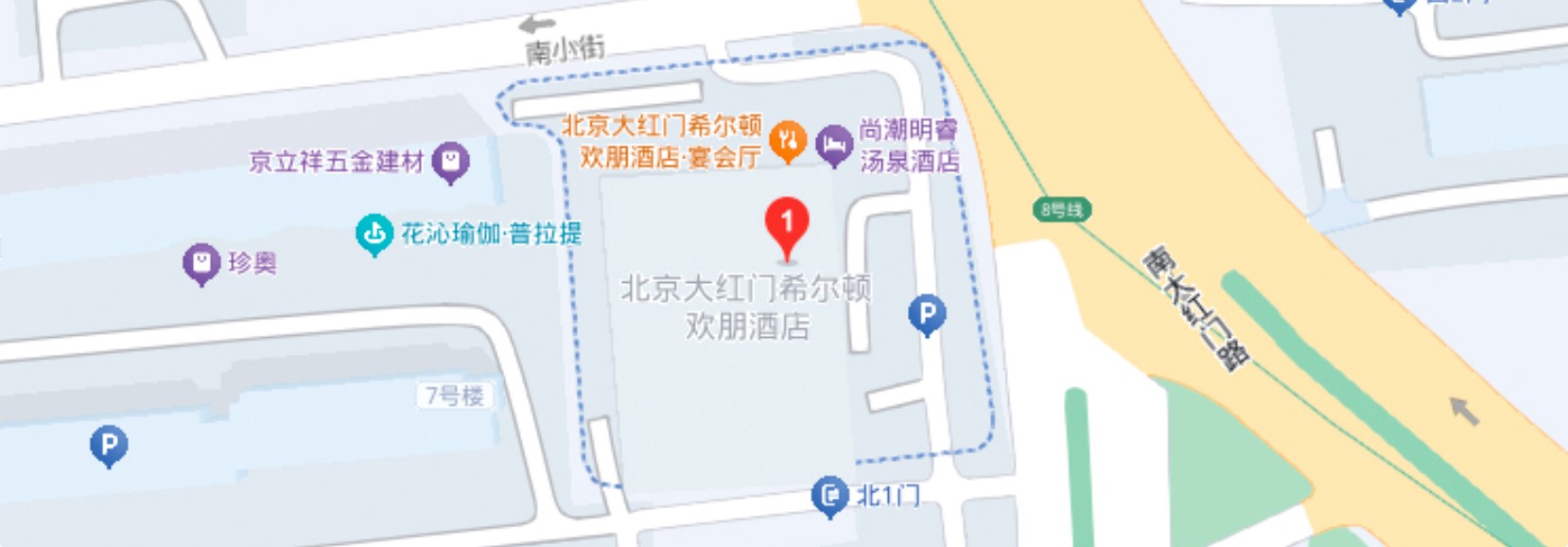The image size is (1568, 547).
Task: Open the 珍奥 shop marker
Action: 200,262
